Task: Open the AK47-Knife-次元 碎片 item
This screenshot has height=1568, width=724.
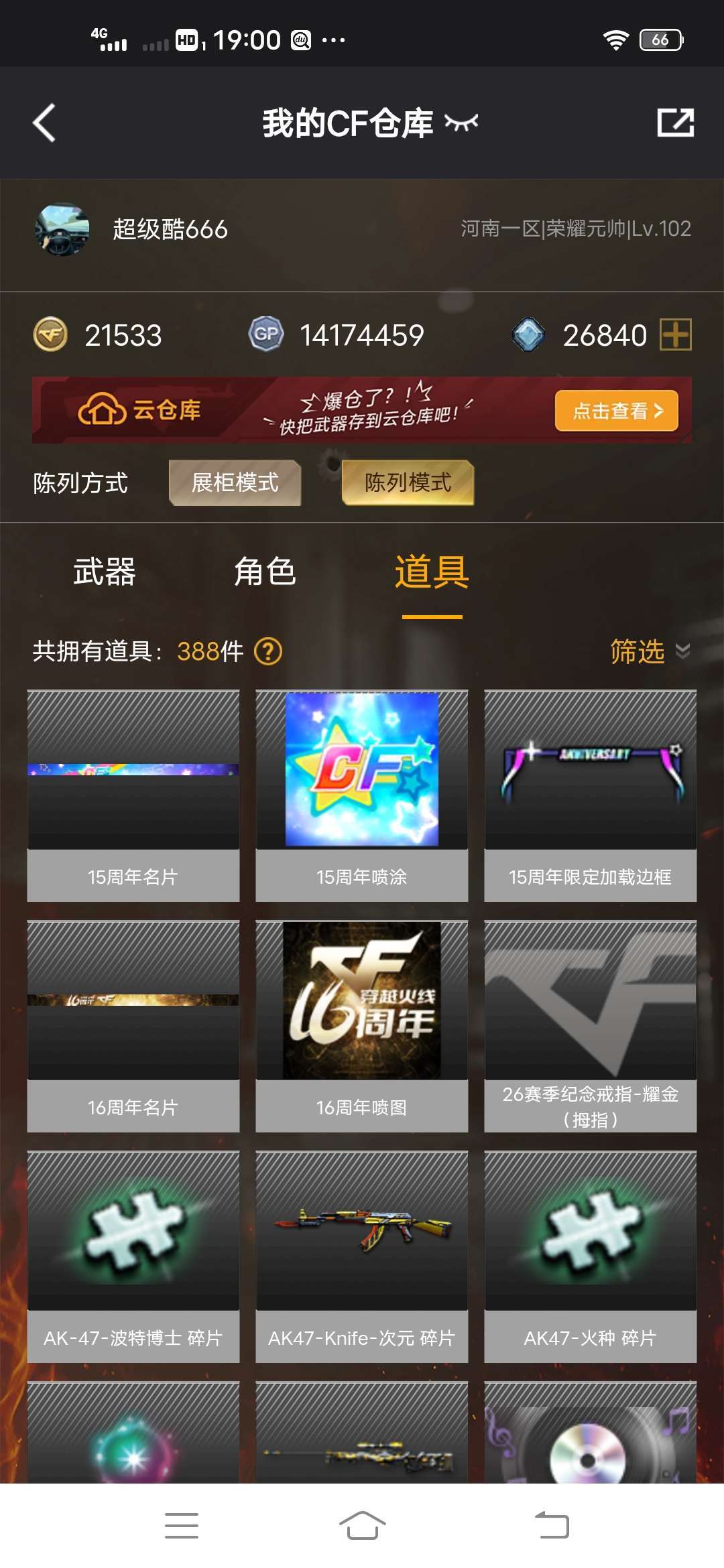Action: pyautogui.click(x=362, y=1257)
